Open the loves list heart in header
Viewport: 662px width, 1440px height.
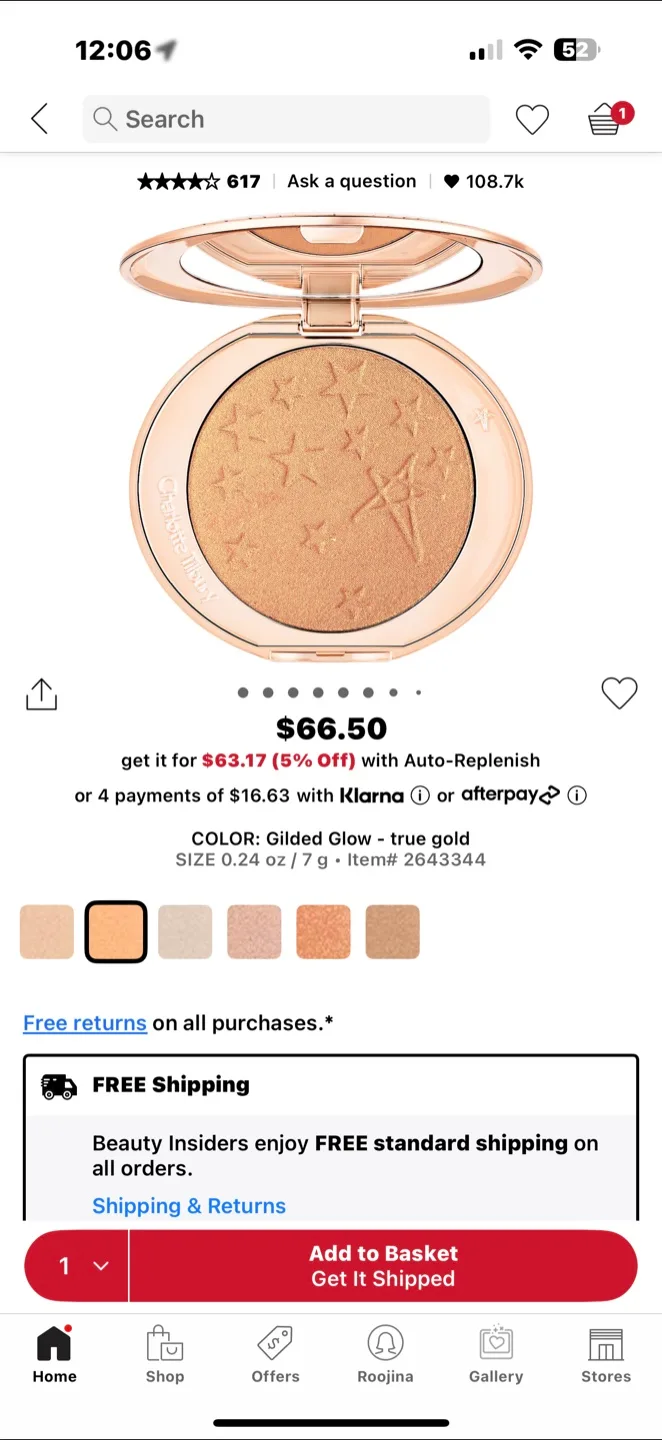click(x=532, y=120)
